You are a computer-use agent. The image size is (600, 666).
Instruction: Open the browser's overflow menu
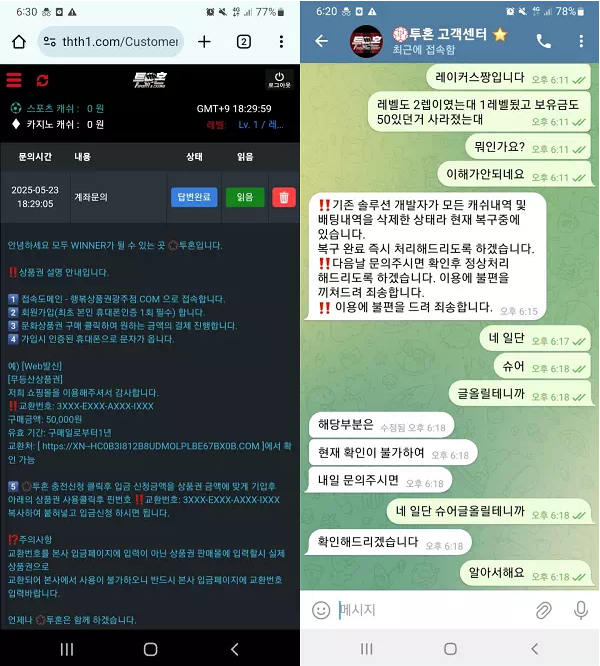pos(281,42)
